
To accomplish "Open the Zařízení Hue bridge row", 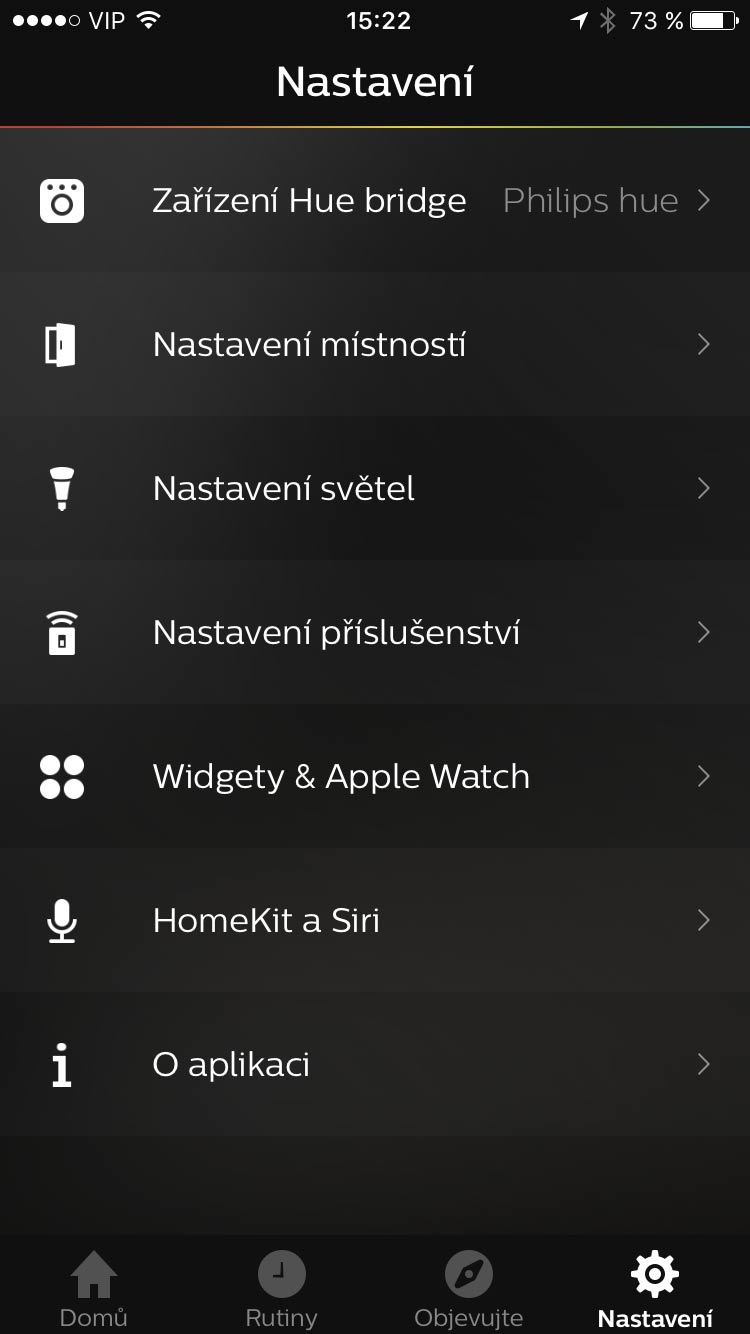I will click(x=375, y=201).
